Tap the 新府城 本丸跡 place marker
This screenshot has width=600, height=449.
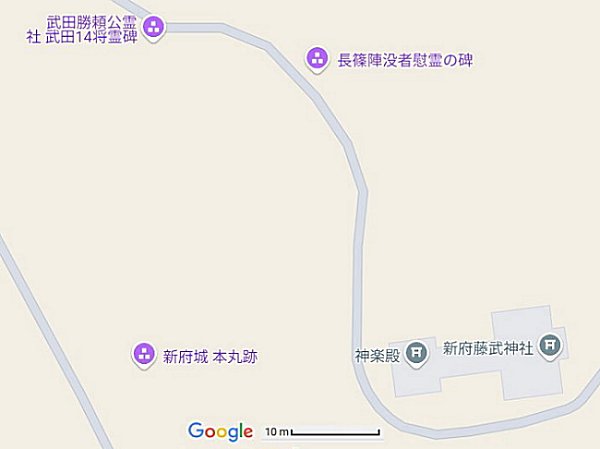(144, 353)
